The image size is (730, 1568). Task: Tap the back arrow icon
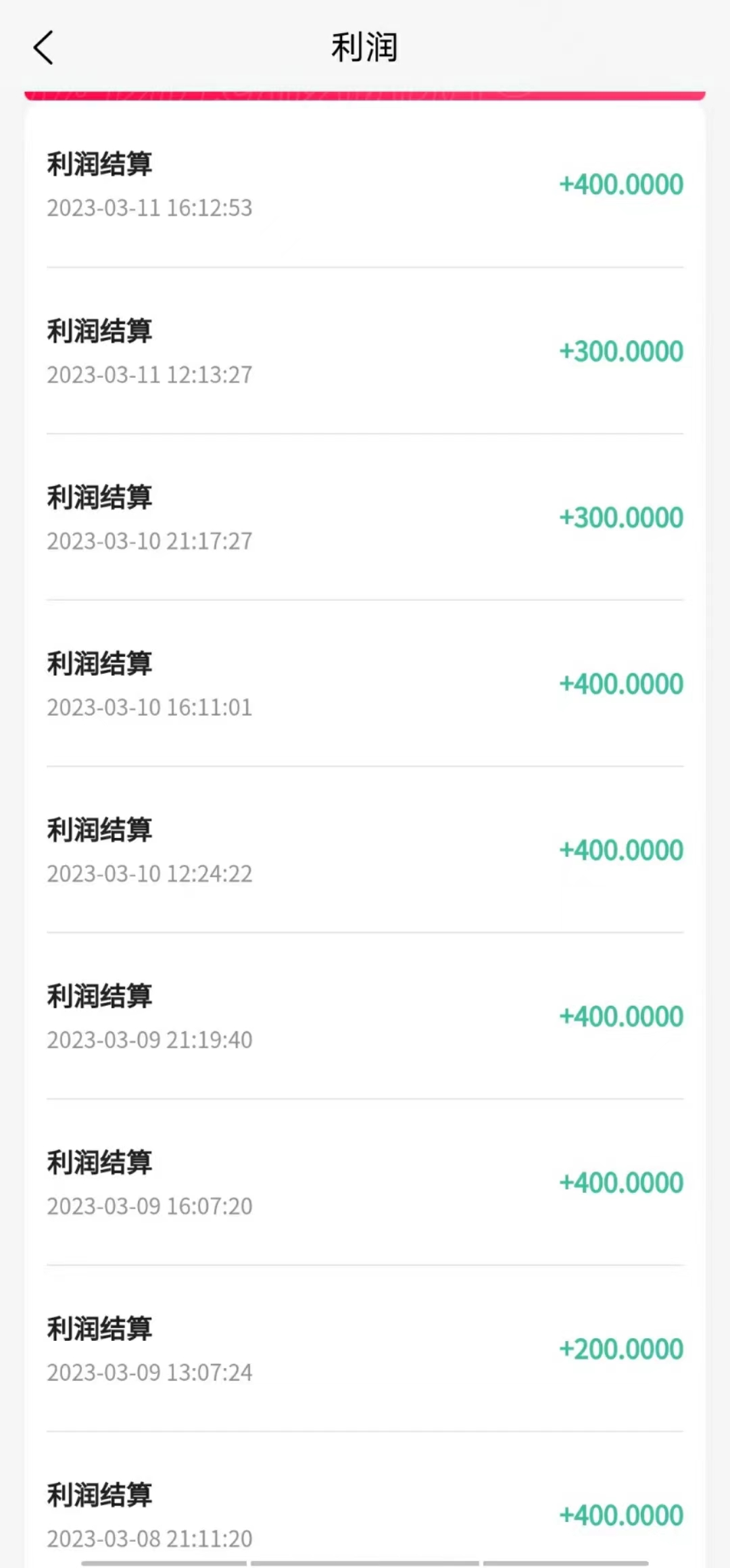click(43, 47)
